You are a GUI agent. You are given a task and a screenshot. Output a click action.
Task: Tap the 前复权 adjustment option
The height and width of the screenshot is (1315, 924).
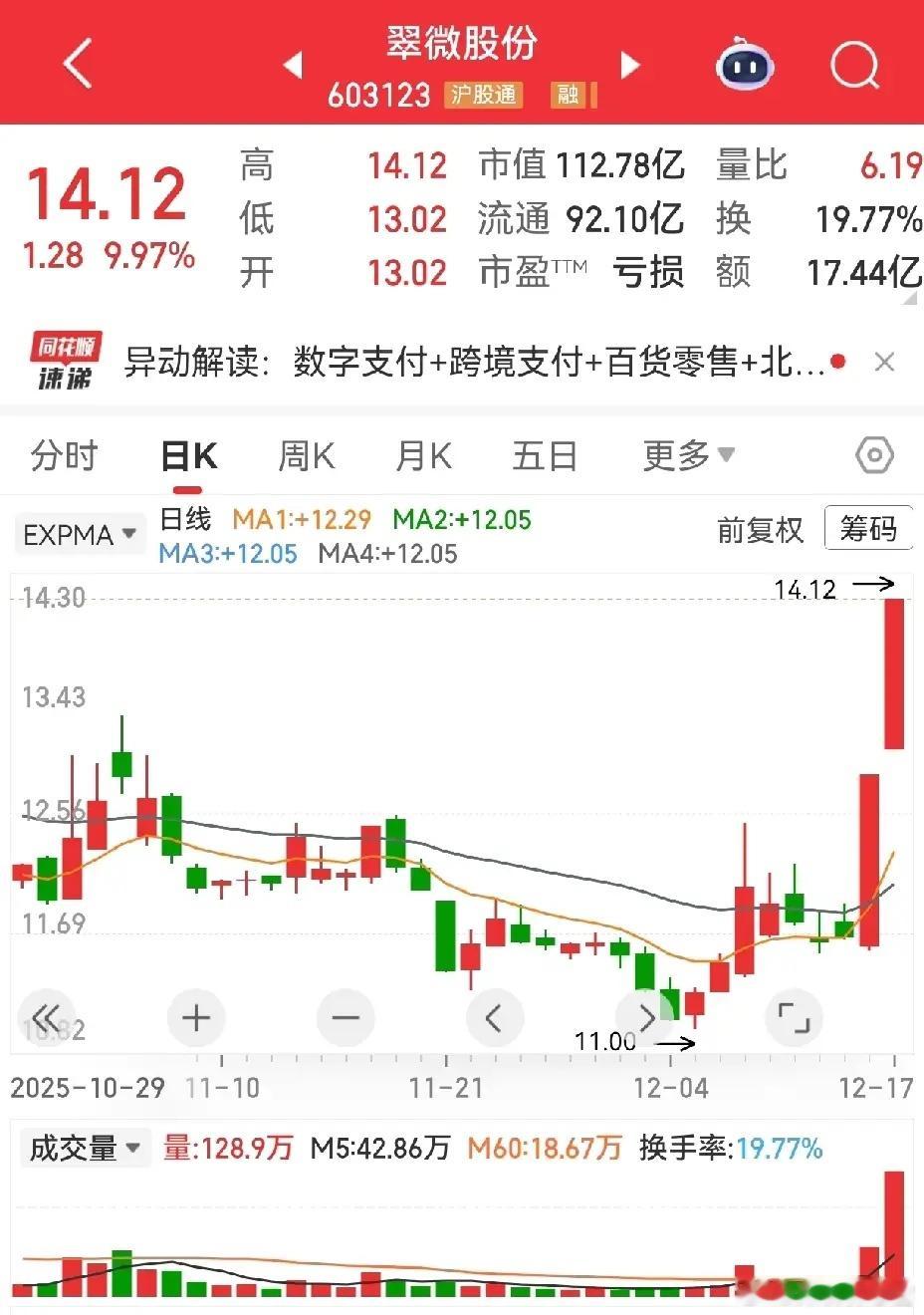(760, 529)
